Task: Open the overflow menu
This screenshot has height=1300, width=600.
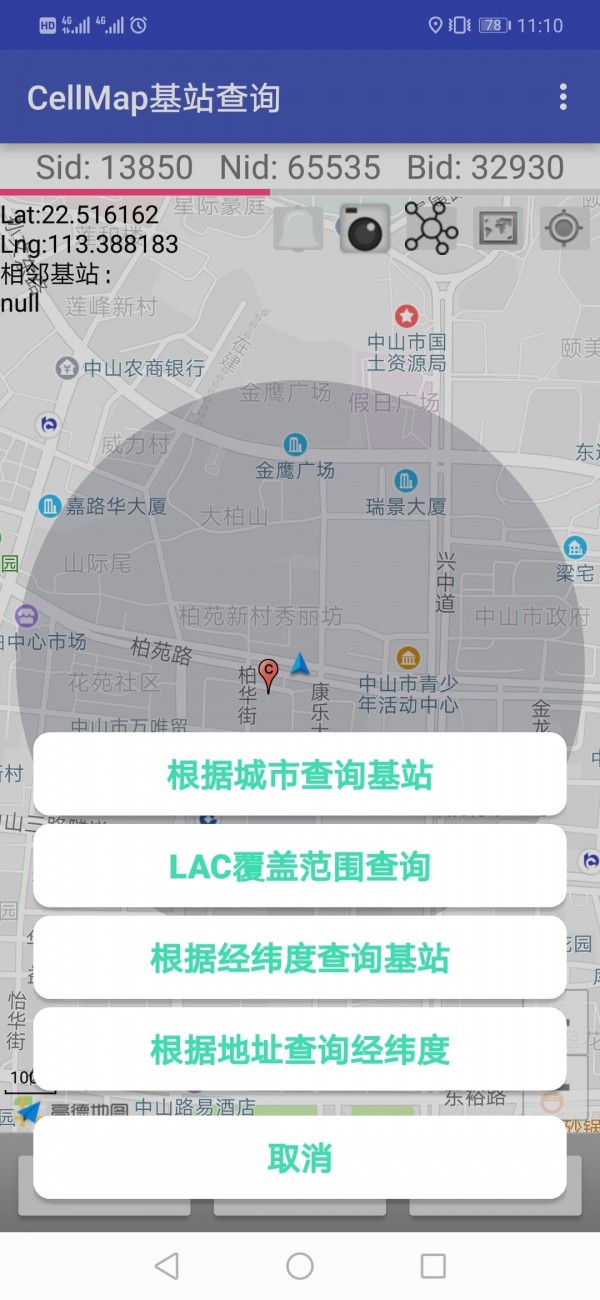Action: [x=563, y=97]
